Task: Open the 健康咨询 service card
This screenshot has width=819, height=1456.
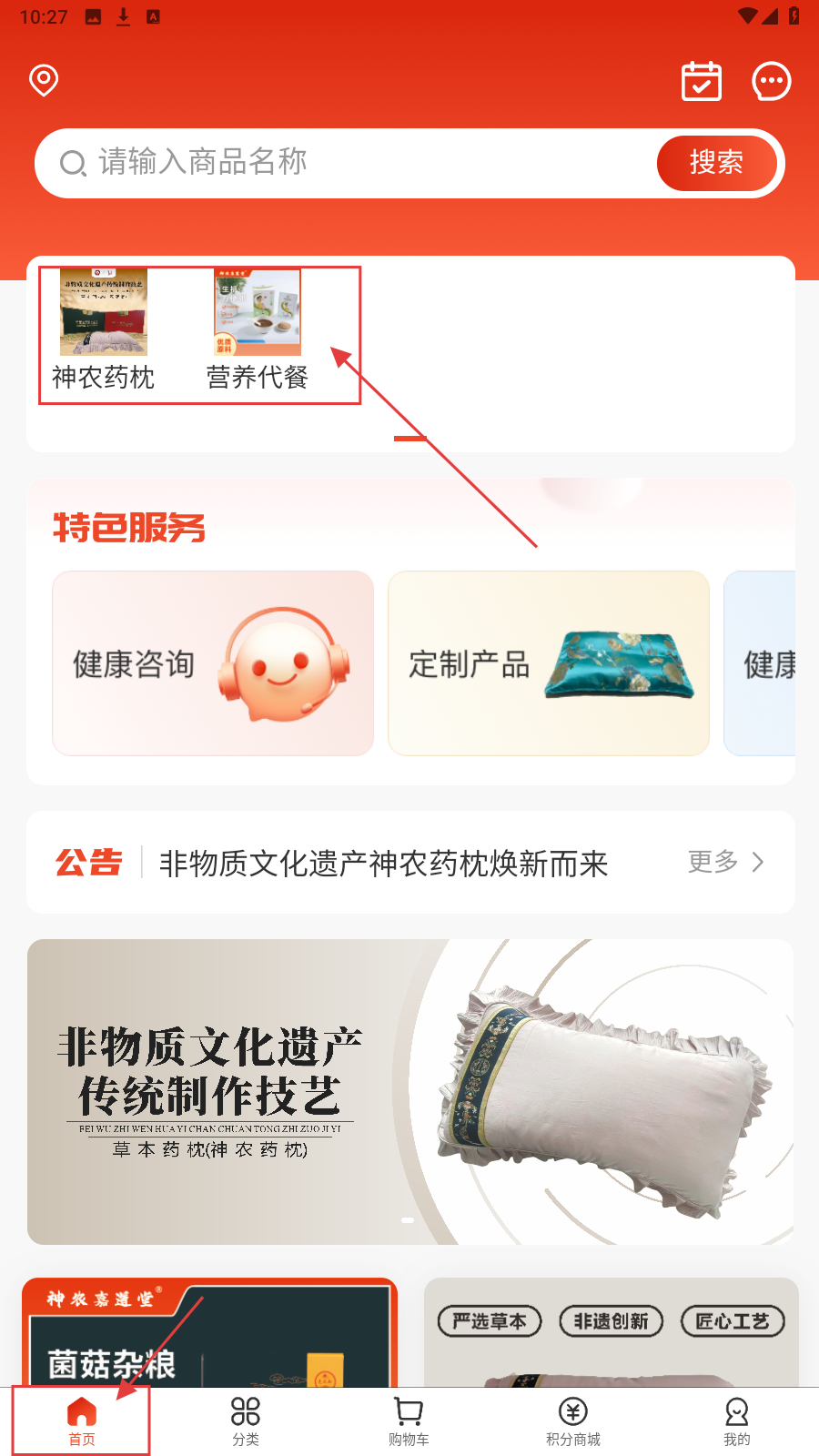Action: (213, 663)
